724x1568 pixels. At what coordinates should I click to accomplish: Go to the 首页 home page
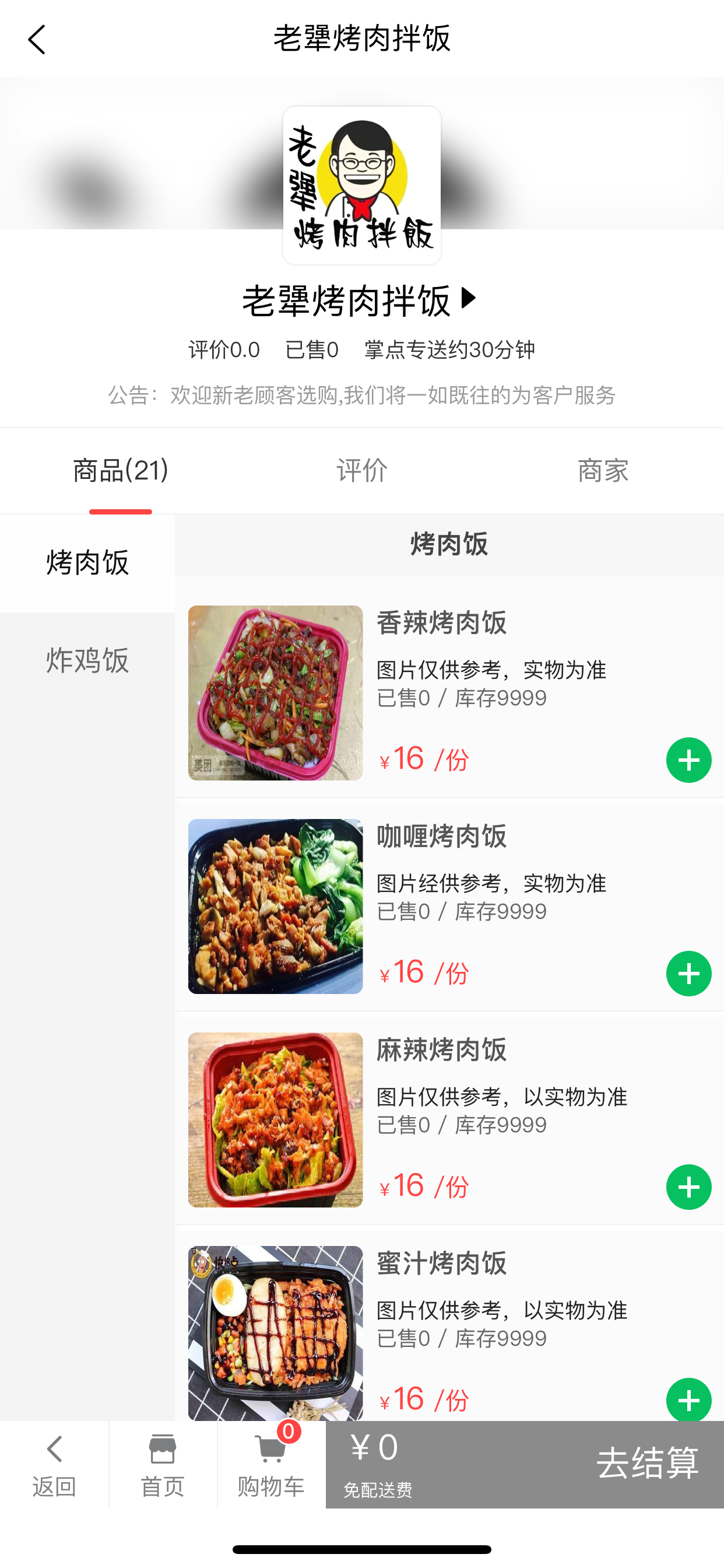pyautogui.click(x=163, y=1465)
